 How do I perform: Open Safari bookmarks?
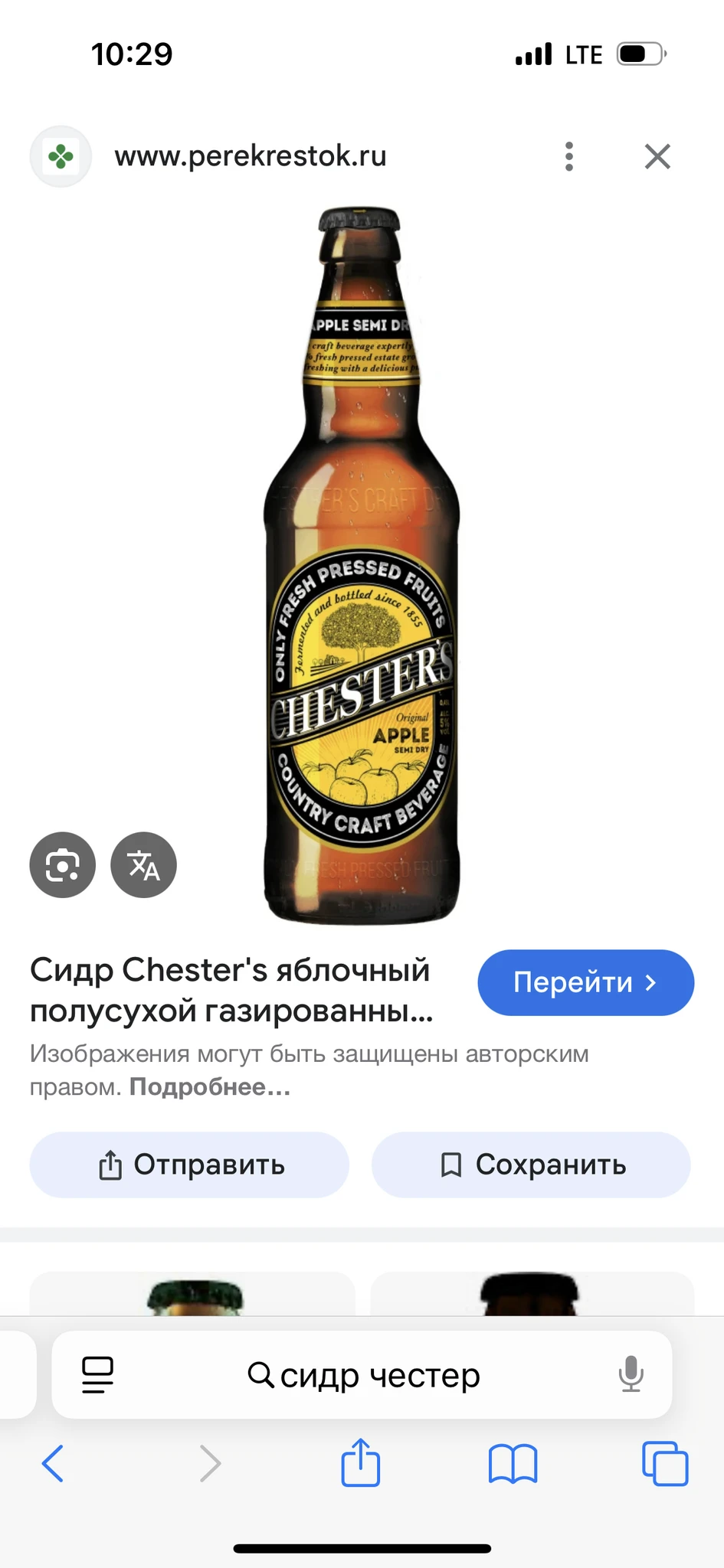[513, 1464]
